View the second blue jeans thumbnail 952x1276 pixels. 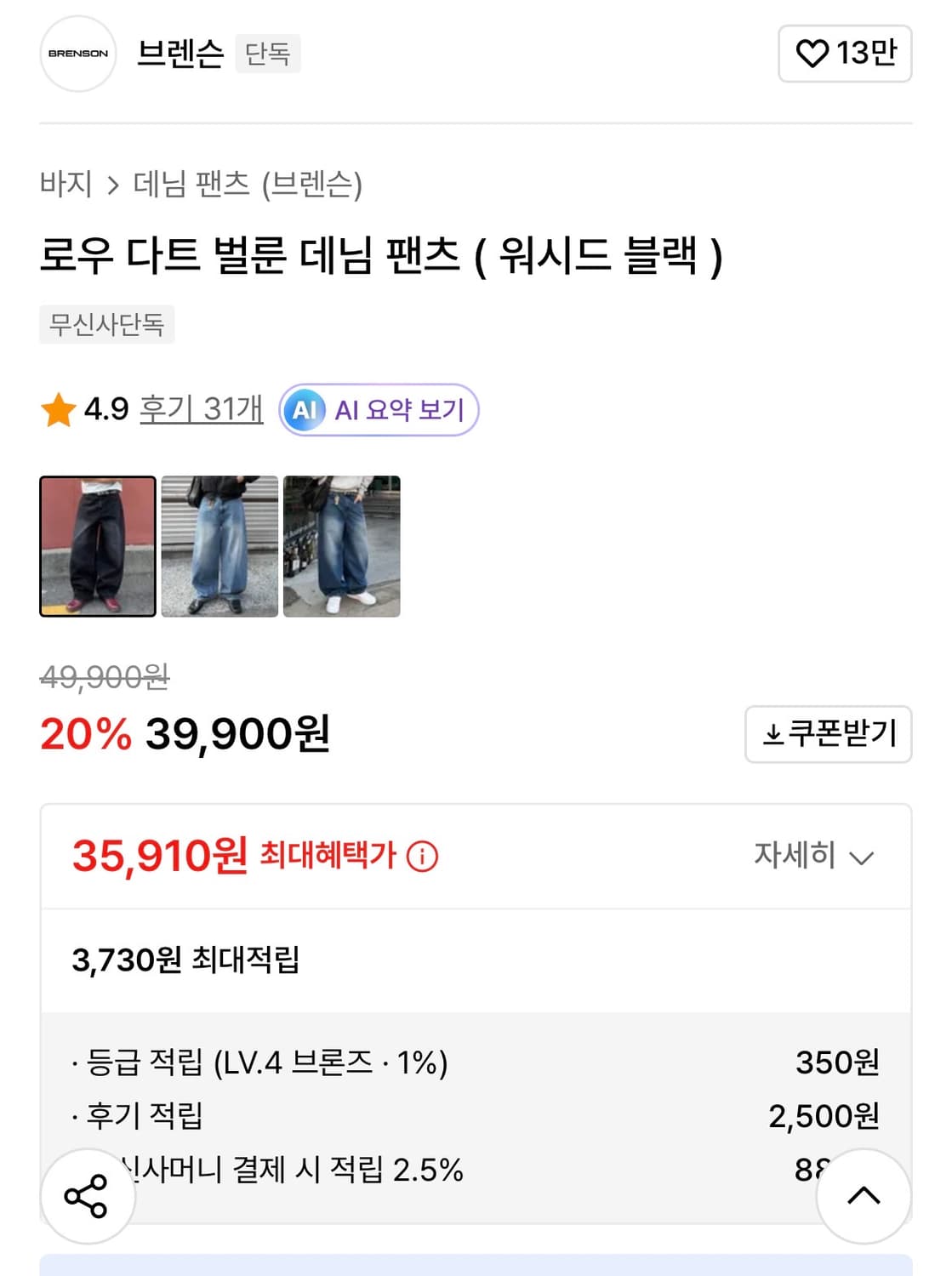click(x=219, y=545)
